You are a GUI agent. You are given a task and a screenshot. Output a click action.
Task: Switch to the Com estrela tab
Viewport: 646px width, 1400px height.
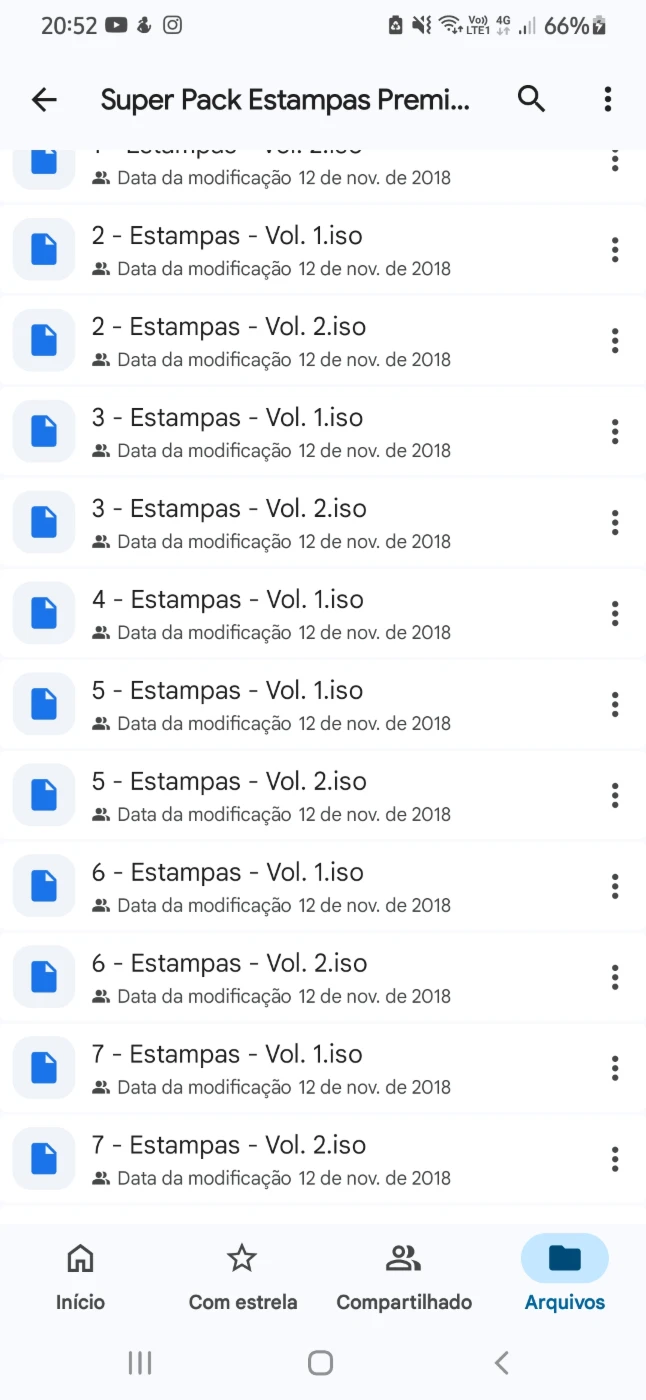(243, 1274)
